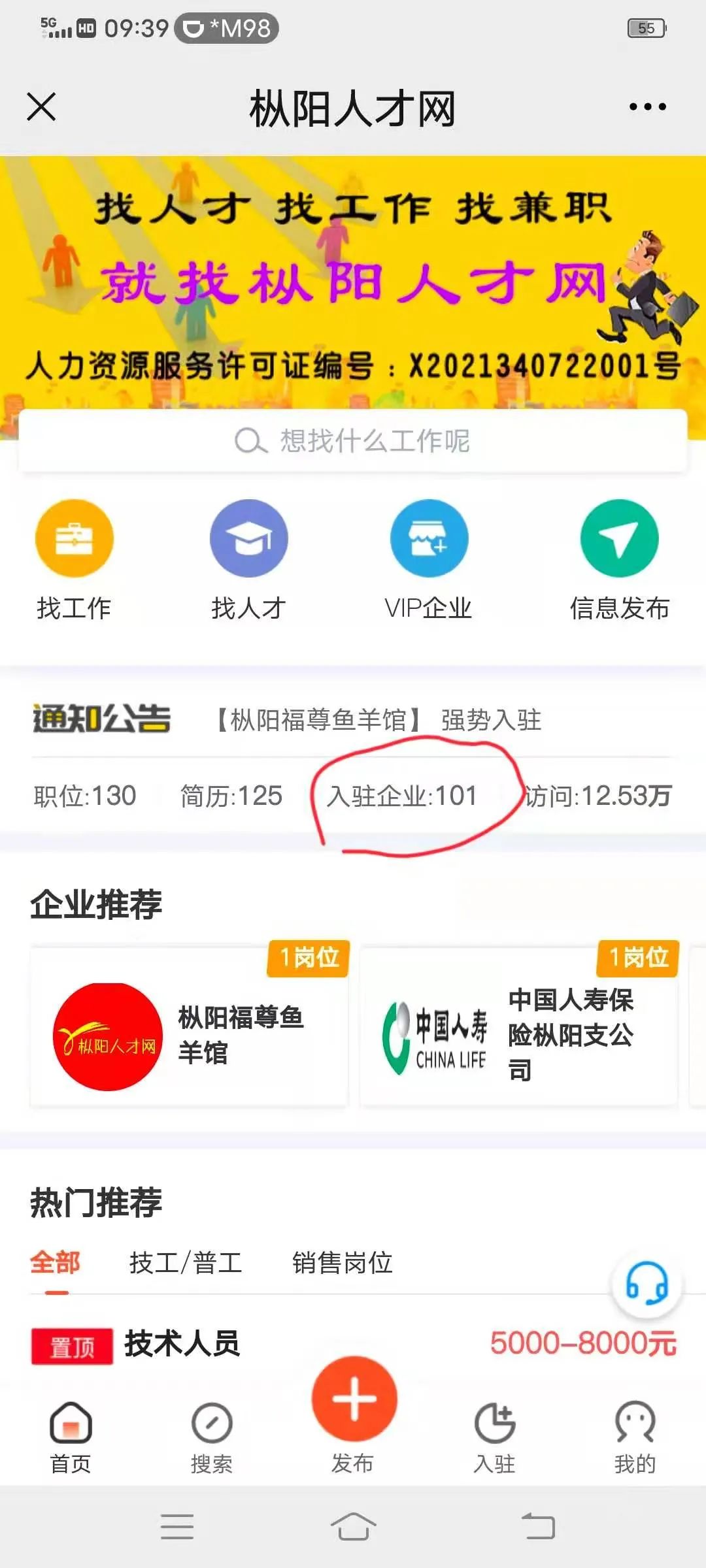The image size is (706, 1568).
Task: Open the 枞阳福尊鱼羊馆 announcement notice
Action: point(379,720)
